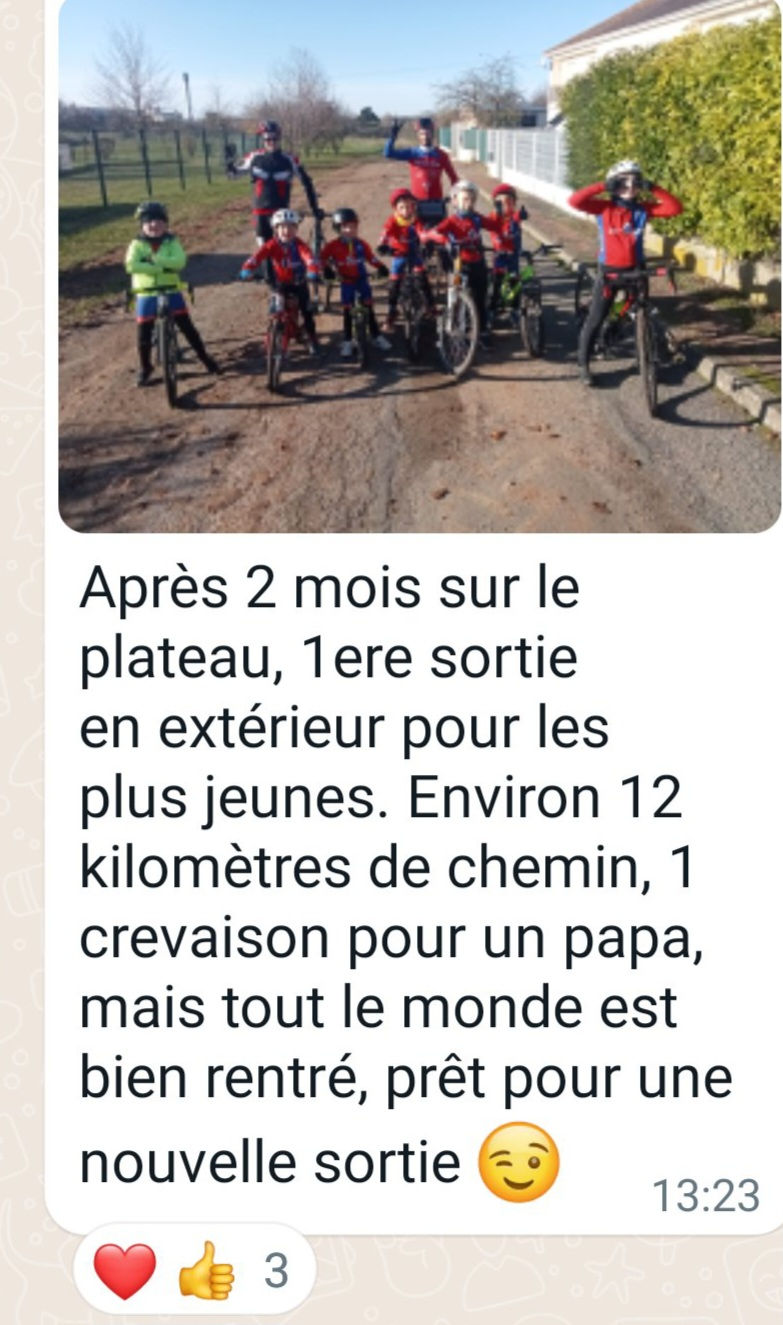Open the cycling group photo in the message
Viewport: 783px width, 1325px height.
418,266
